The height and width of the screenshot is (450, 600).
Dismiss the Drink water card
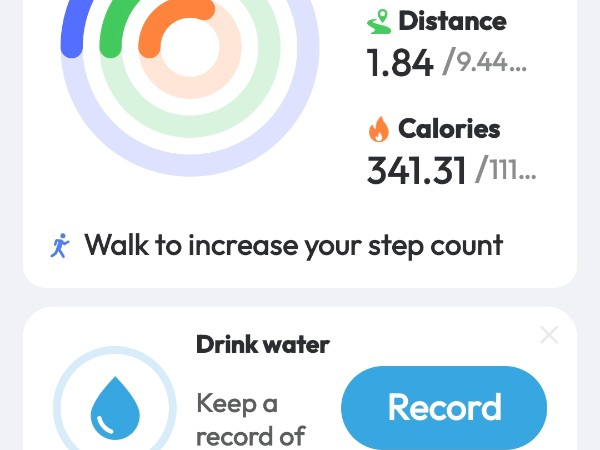549,335
